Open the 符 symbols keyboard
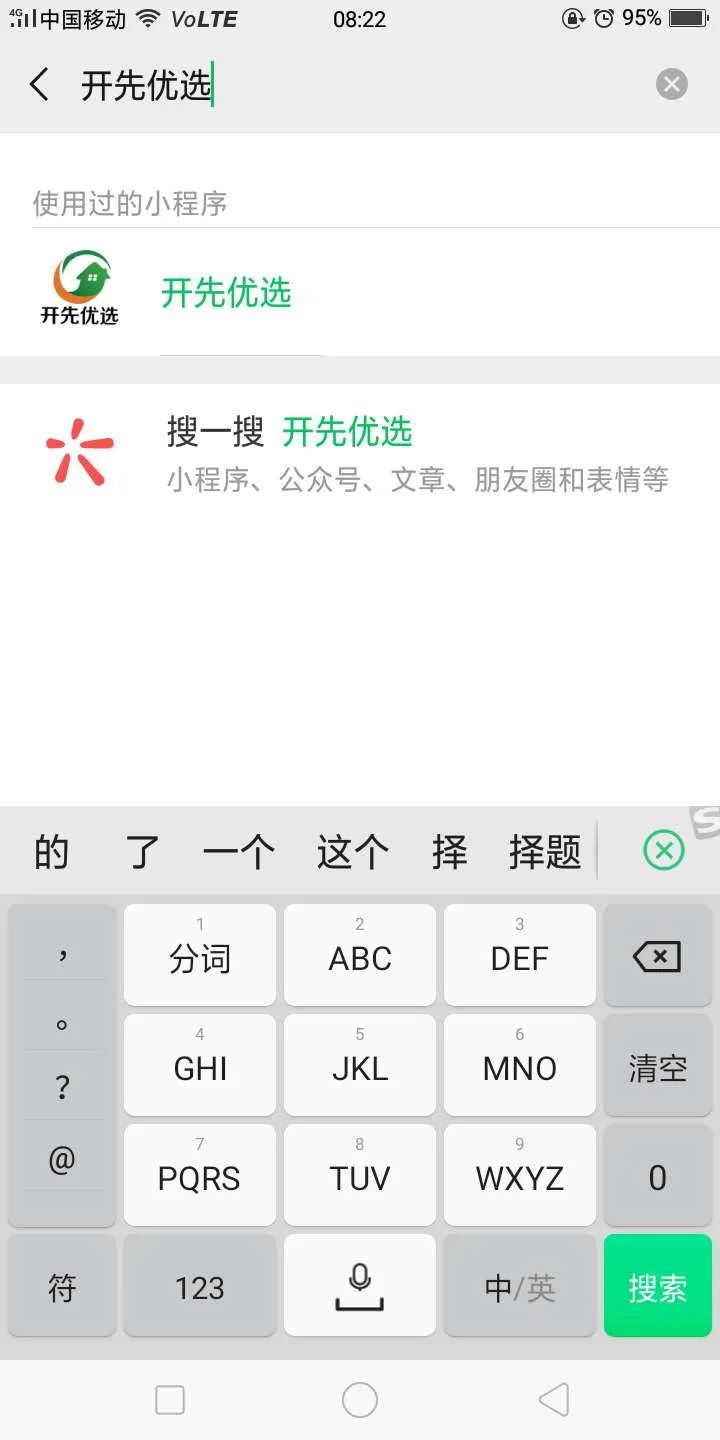The width and height of the screenshot is (720, 1440). (x=62, y=1287)
